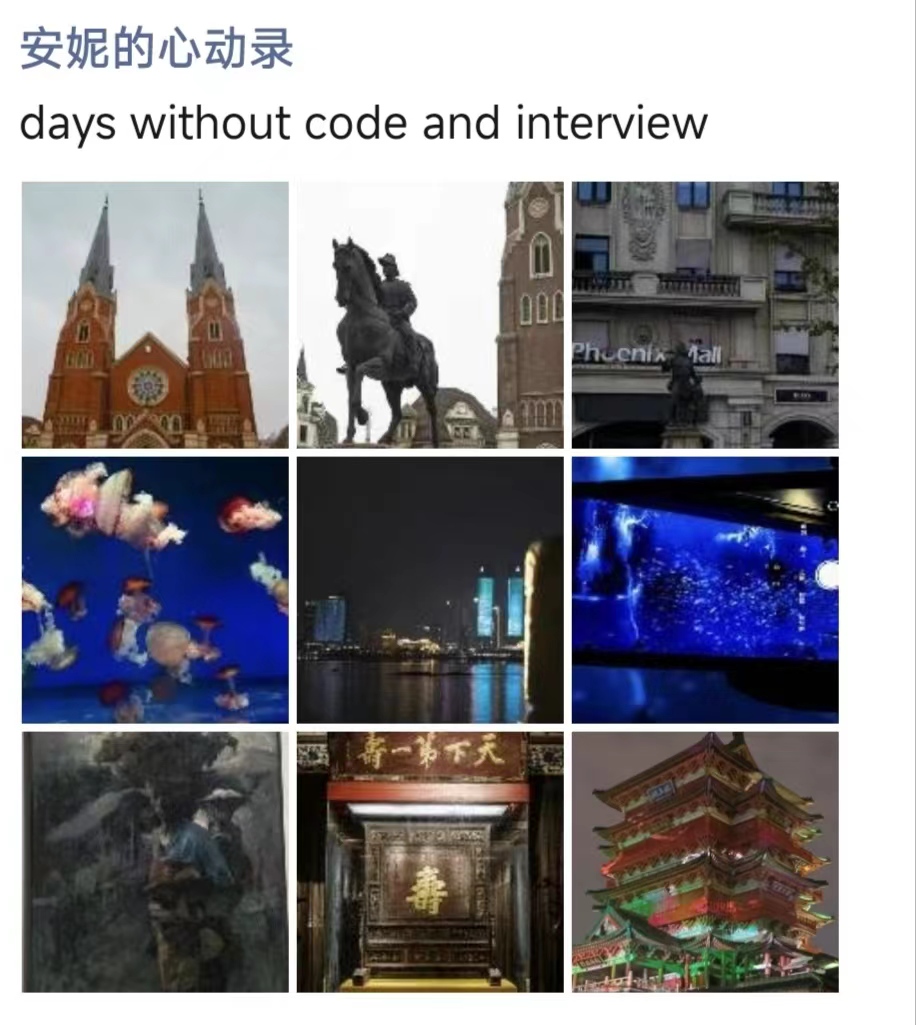
Task: View the horse rider statue photo
Action: [x=430, y=314]
